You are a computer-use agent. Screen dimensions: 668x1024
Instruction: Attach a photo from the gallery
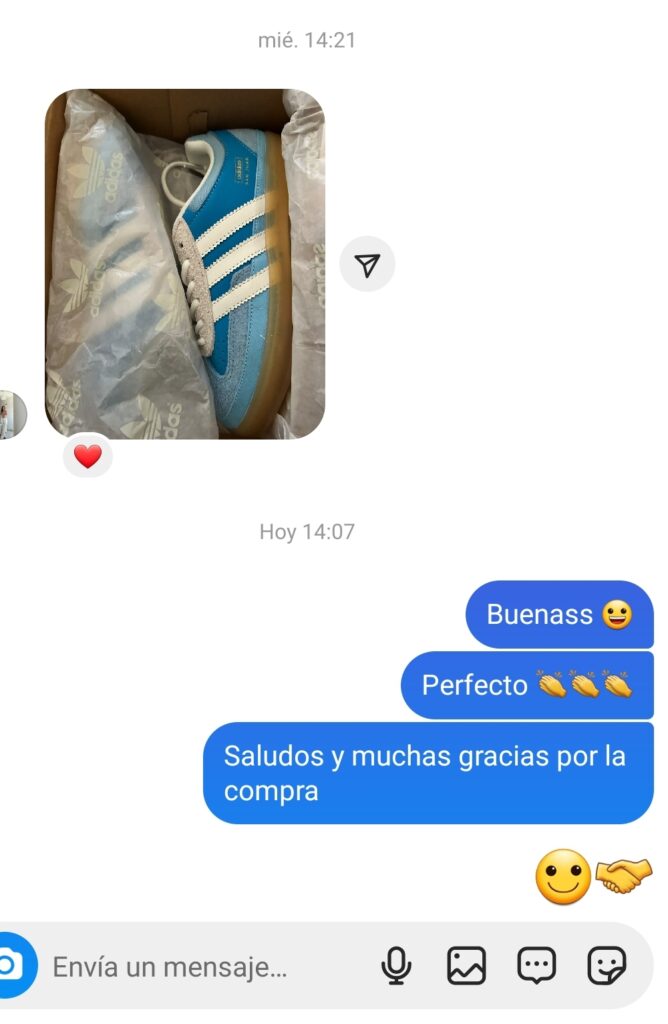[466, 966]
